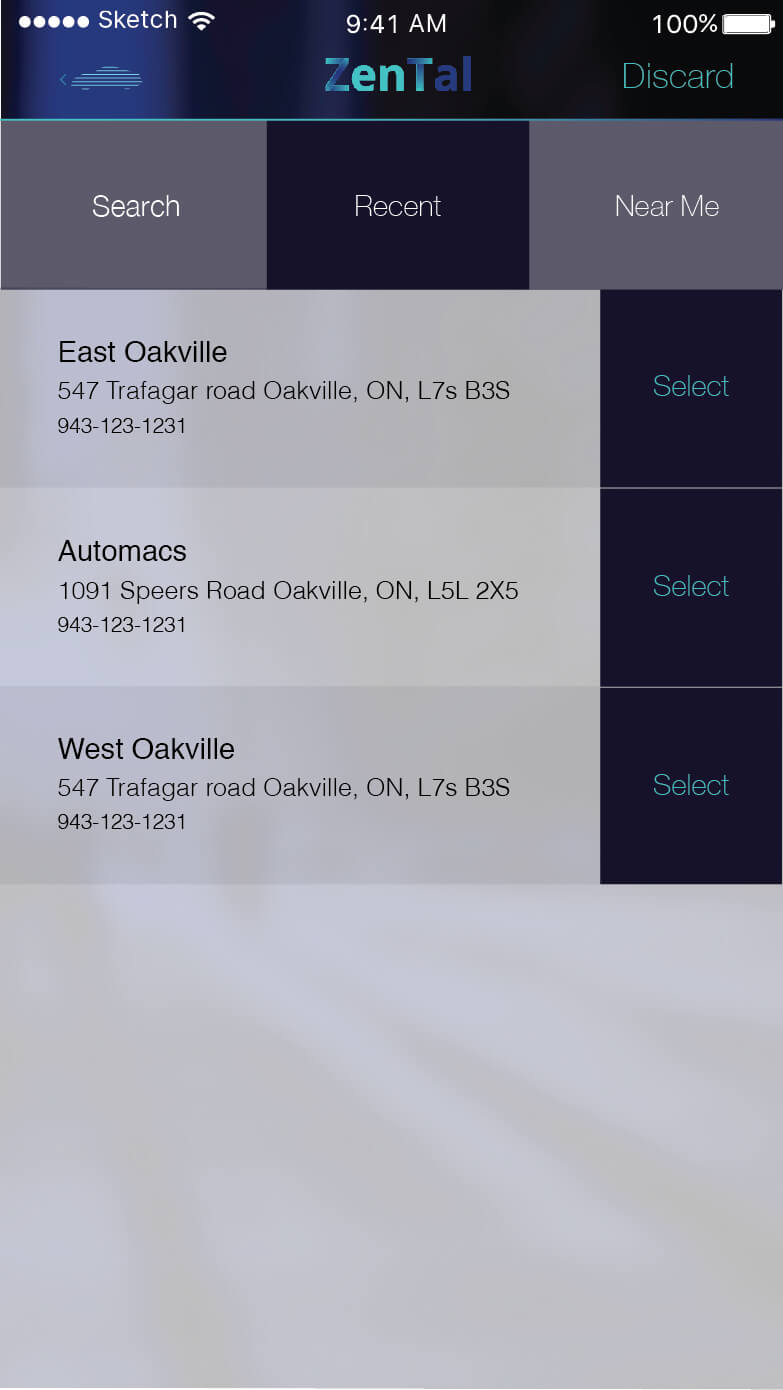Open the East Oakville list row
783x1390 pixels.
coord(300,388)
